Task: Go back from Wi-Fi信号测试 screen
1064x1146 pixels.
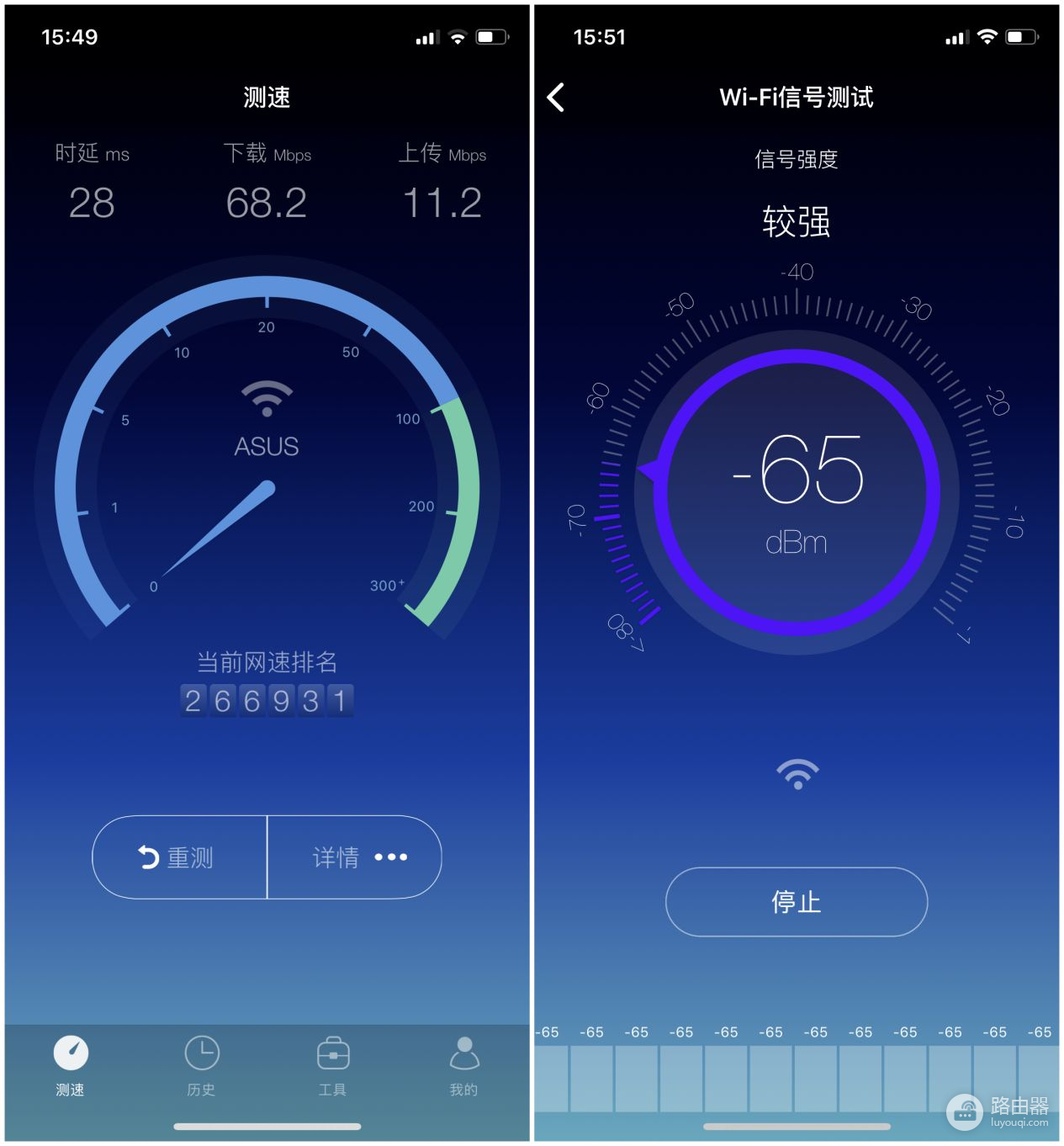Action: [556, 98]
